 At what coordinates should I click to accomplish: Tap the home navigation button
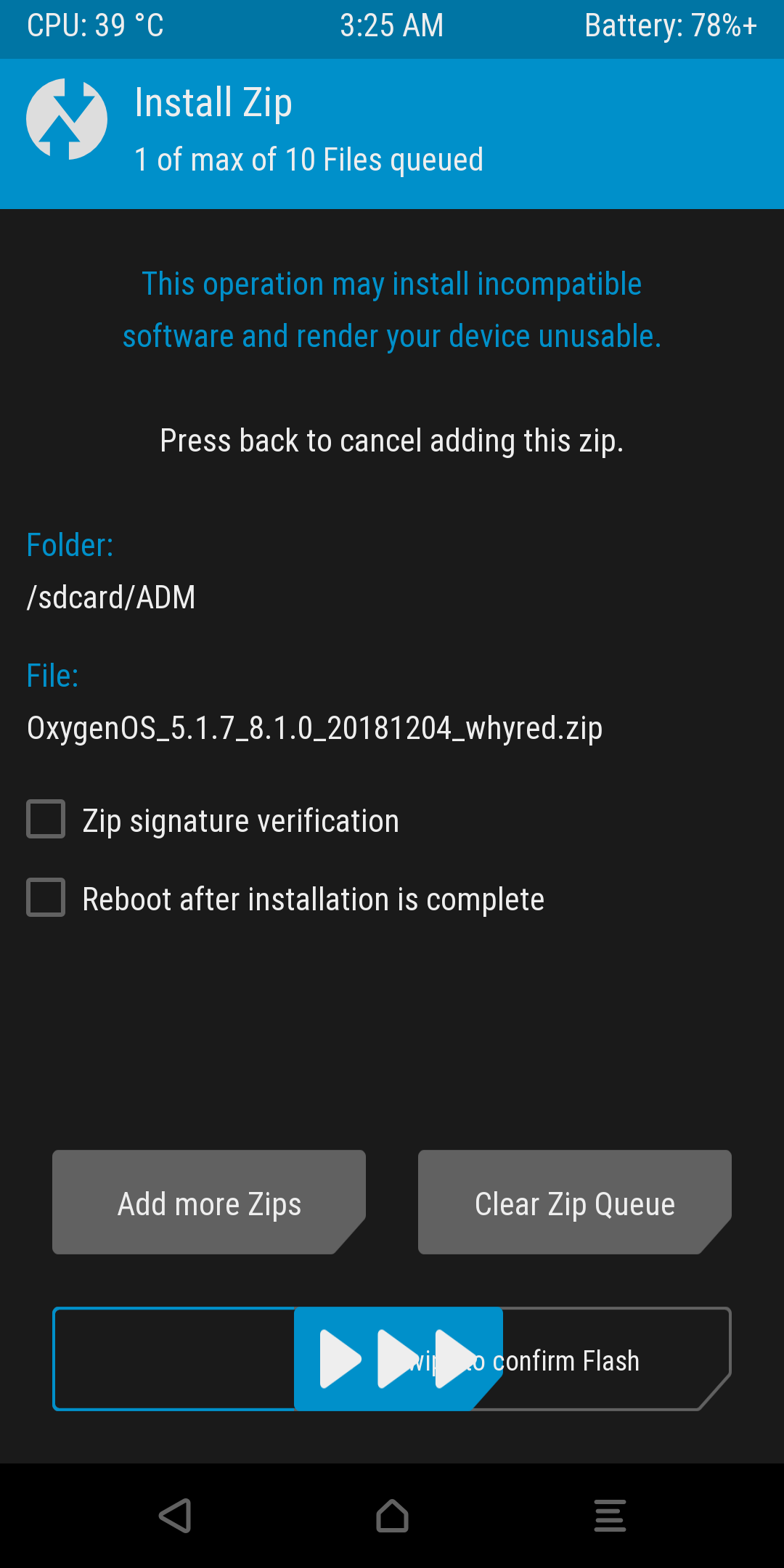click(392, 1516)
